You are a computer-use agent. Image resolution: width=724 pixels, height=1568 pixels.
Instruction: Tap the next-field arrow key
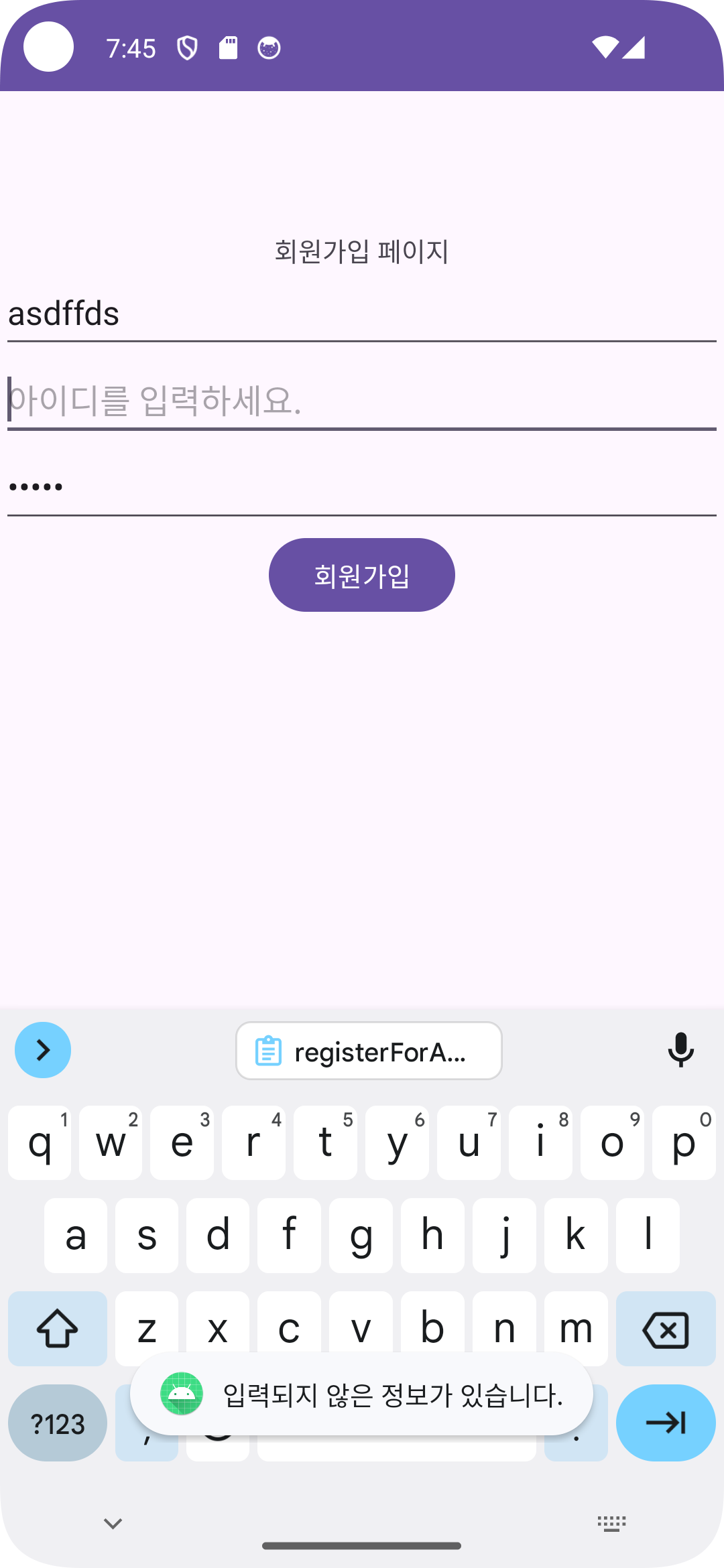click(x=666, y=1423)
